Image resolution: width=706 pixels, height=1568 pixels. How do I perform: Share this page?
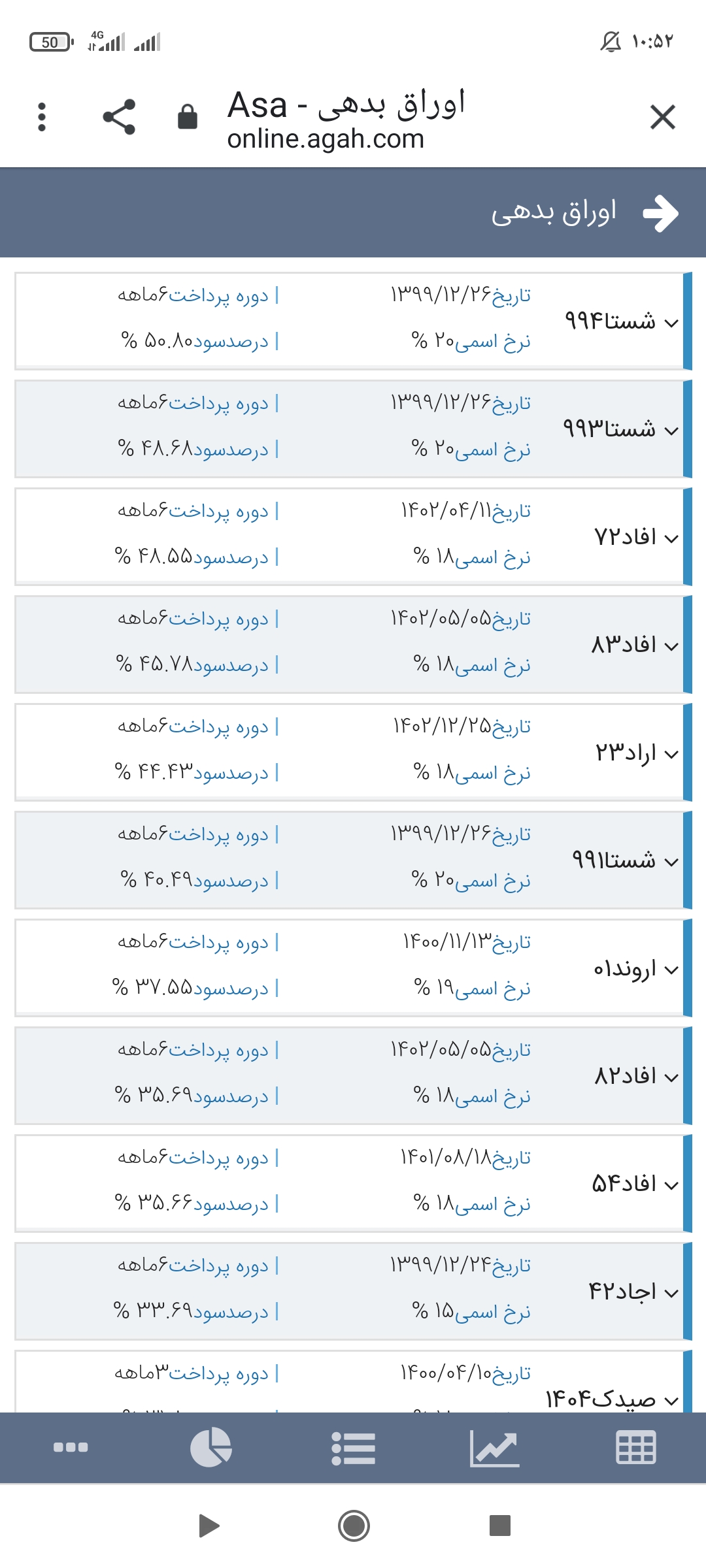point(119,117)
